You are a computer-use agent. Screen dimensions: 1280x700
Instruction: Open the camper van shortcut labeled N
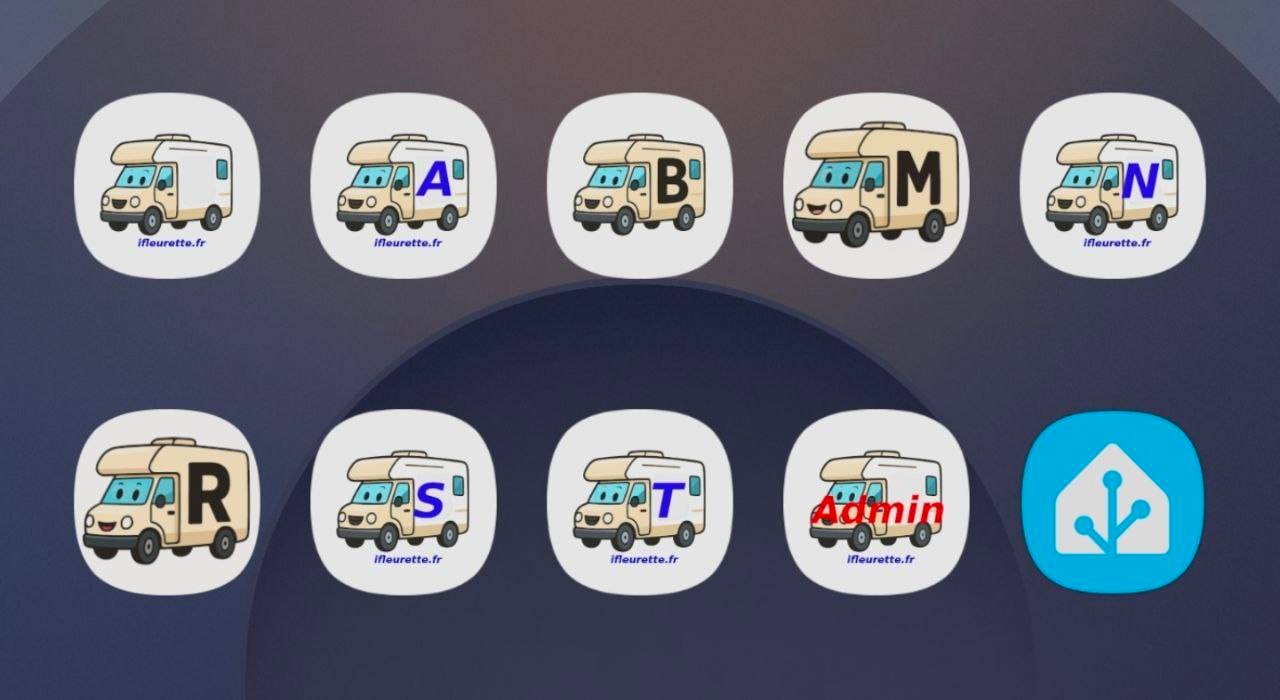tap(1112, 186)
